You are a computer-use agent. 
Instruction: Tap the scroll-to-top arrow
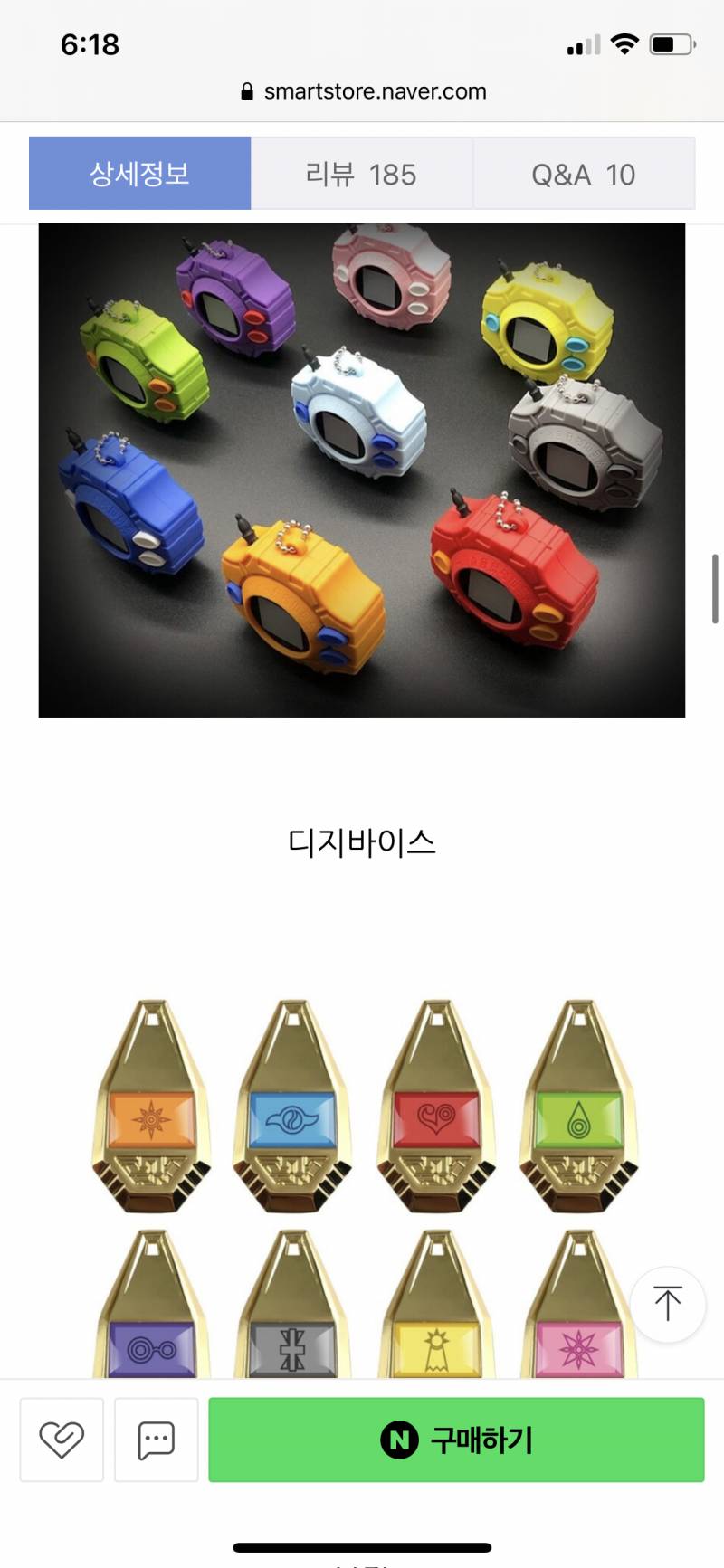[667, 1305]
